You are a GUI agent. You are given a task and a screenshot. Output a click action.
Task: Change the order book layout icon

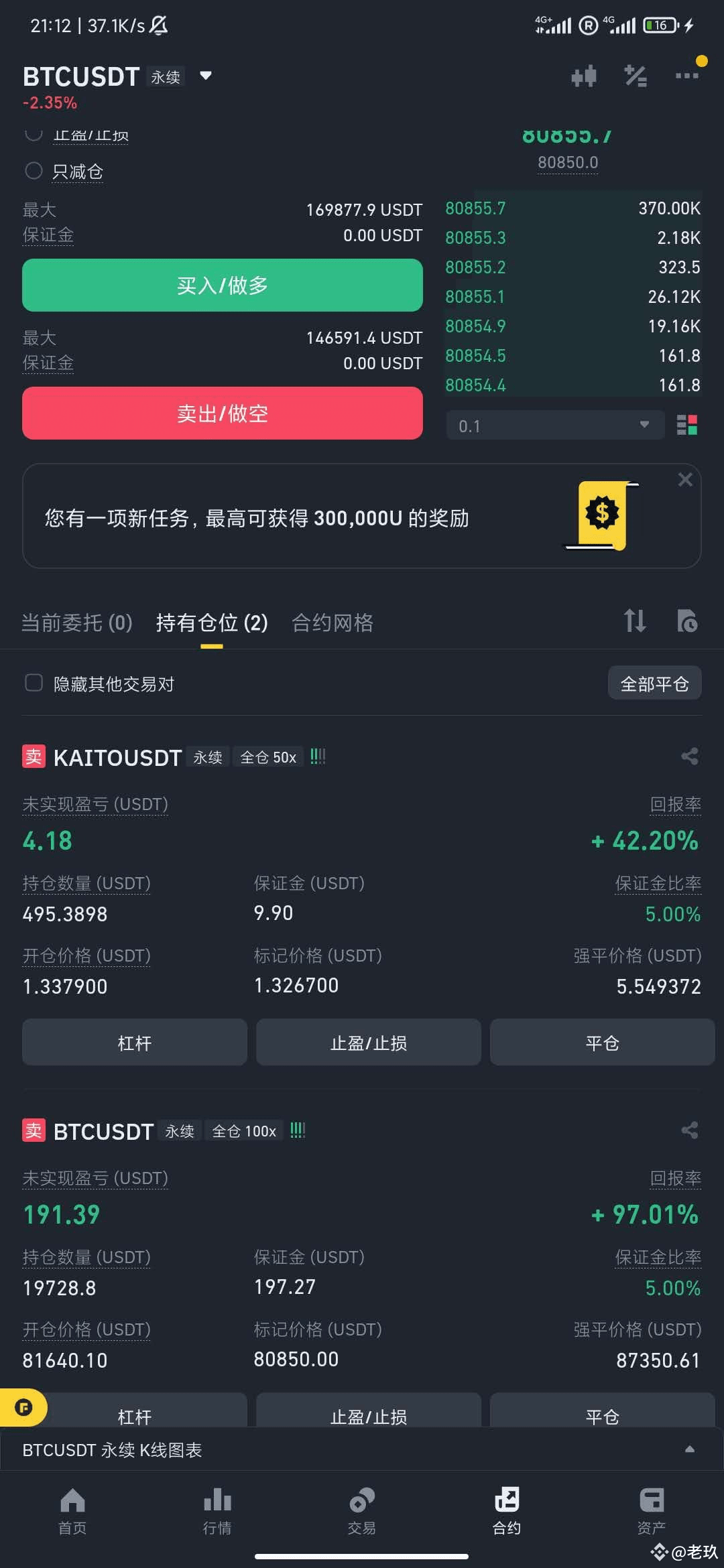click(687, 425)
